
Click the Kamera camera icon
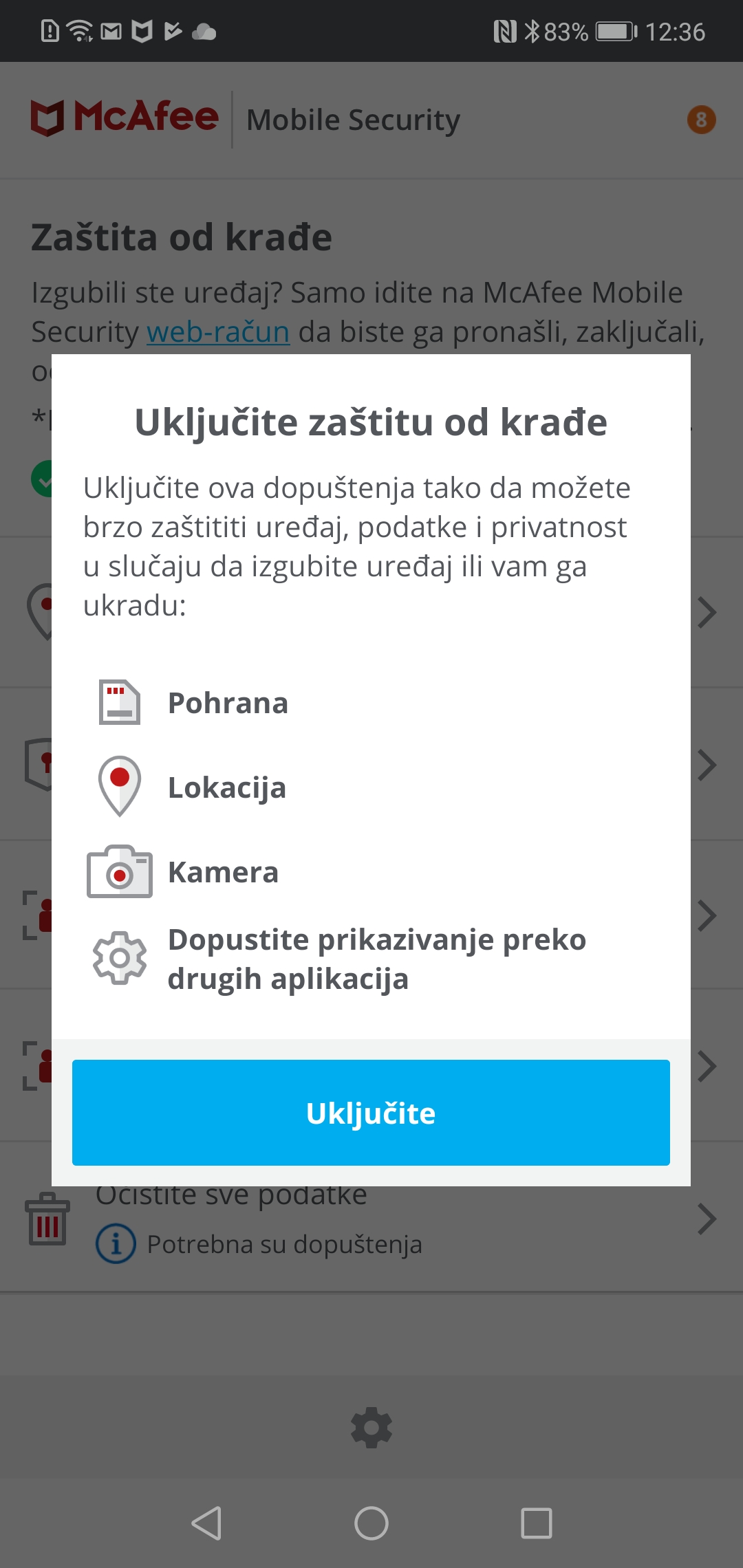[x=120, y=873]
